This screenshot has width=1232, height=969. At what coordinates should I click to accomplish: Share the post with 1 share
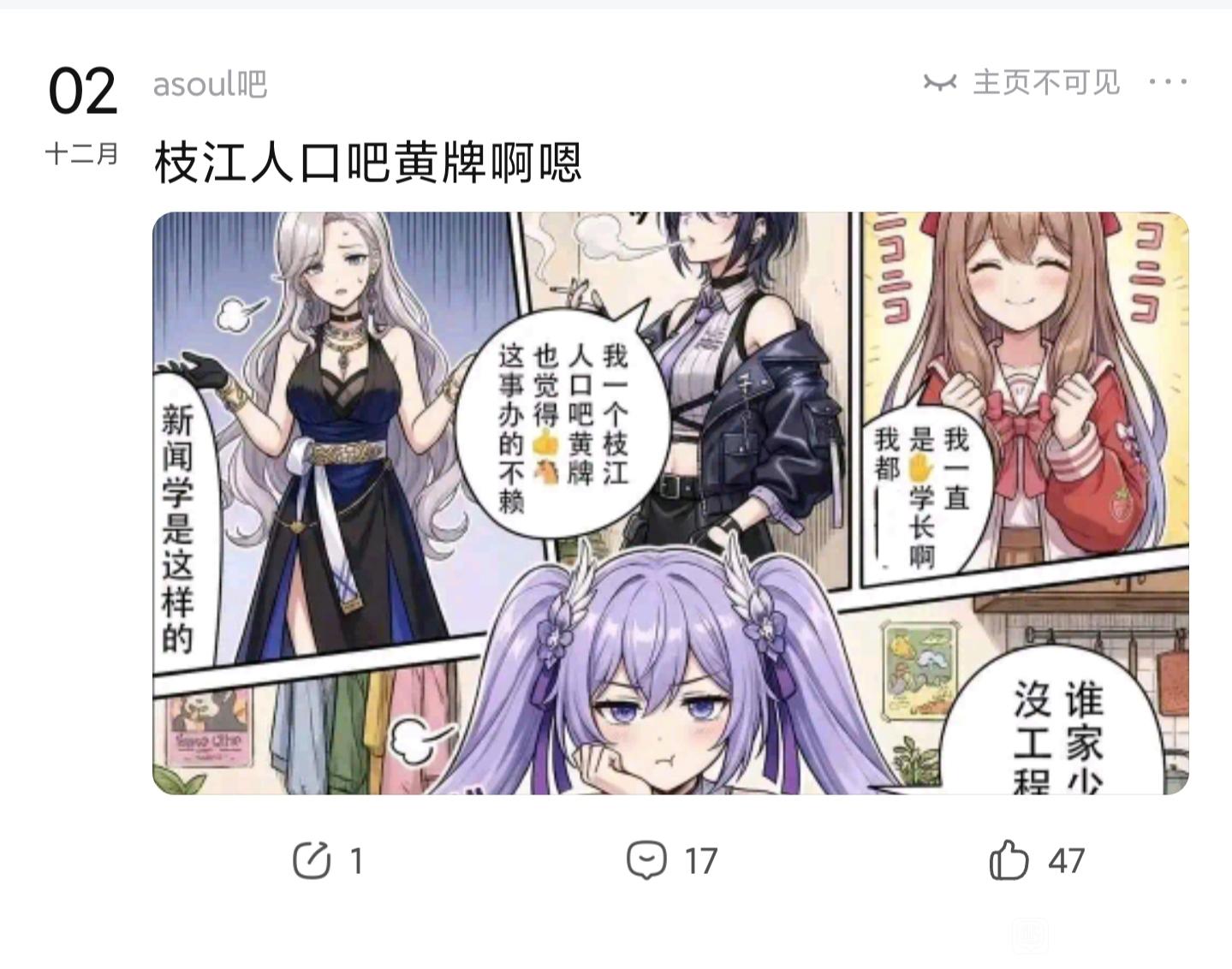[327, 860]
